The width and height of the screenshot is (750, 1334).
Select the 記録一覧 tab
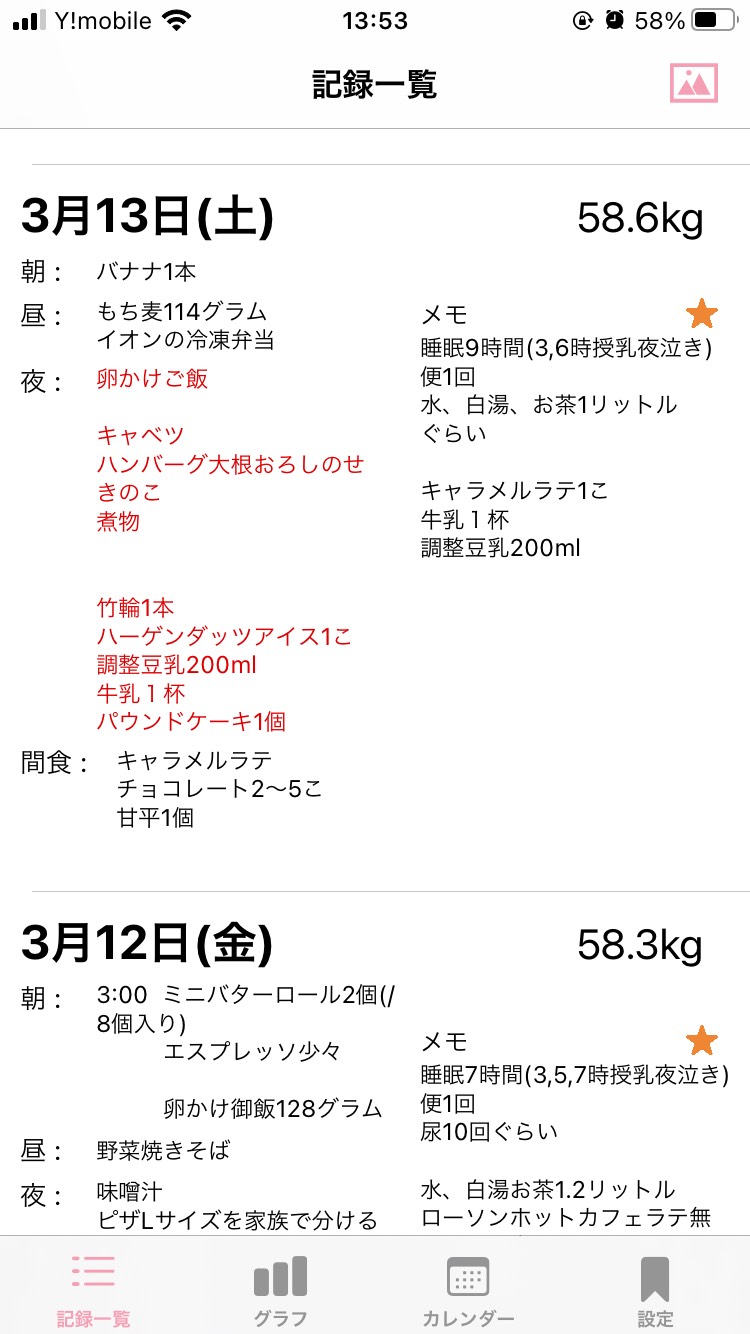[93, 1289]
